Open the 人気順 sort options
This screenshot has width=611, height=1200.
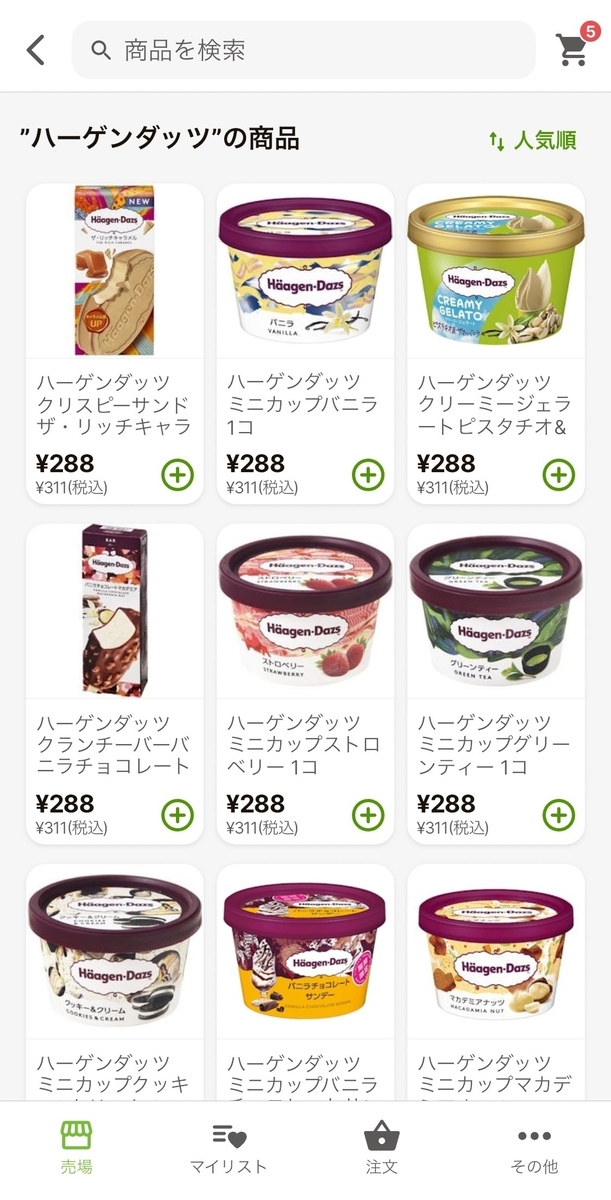click(x=533, y=140)
